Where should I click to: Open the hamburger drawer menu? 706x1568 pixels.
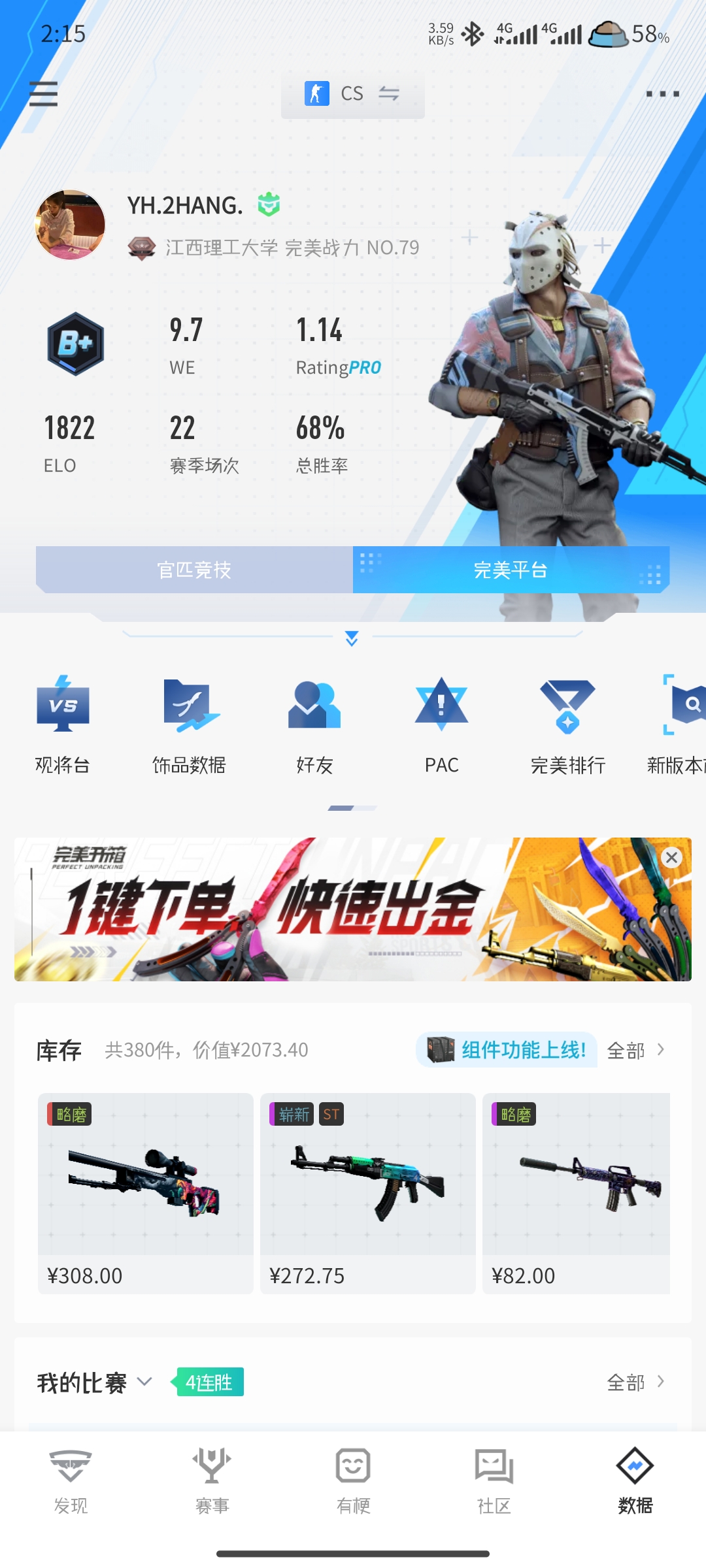point(44,93)
